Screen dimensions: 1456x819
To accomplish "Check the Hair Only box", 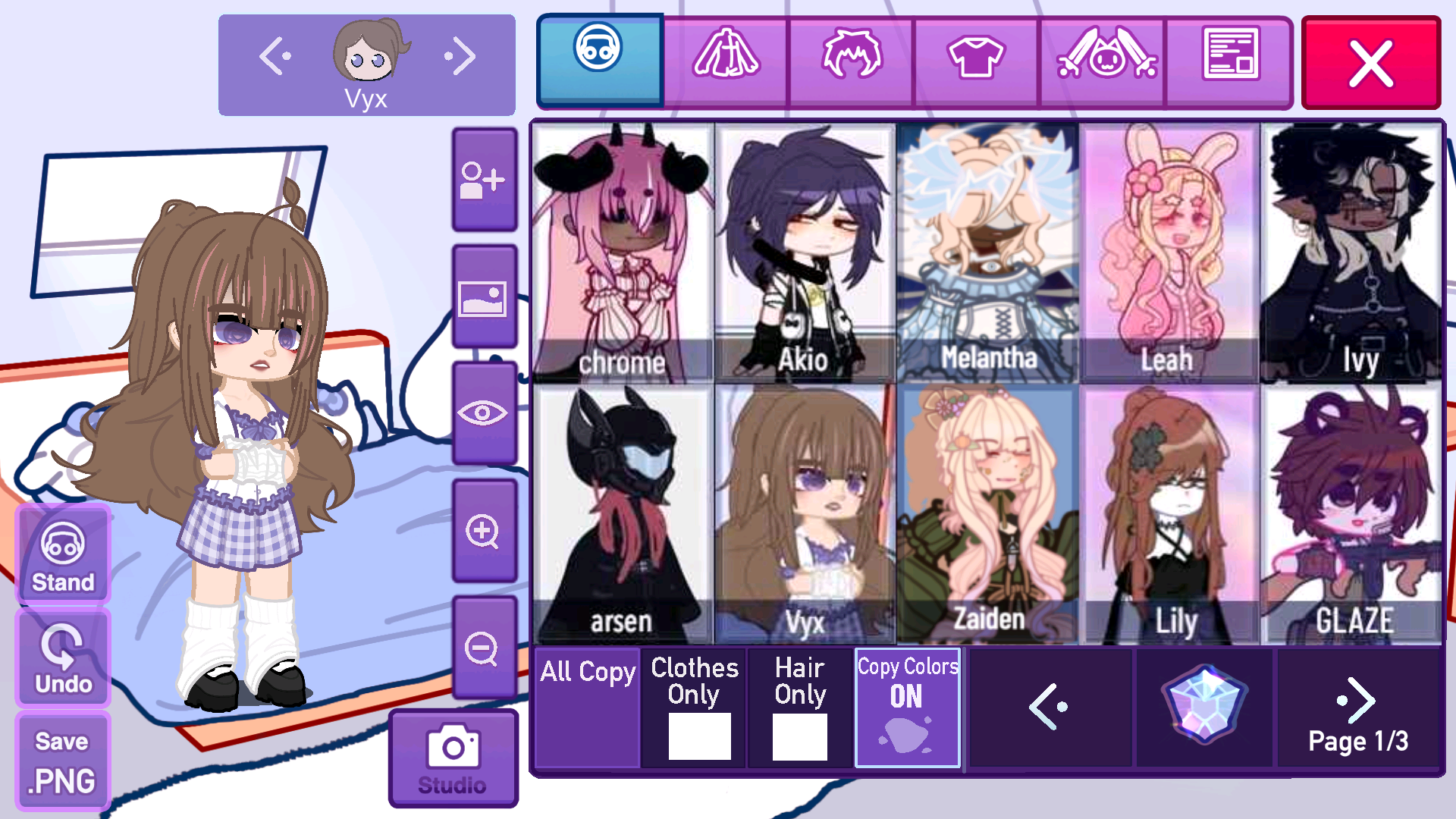I will (799, 736).
